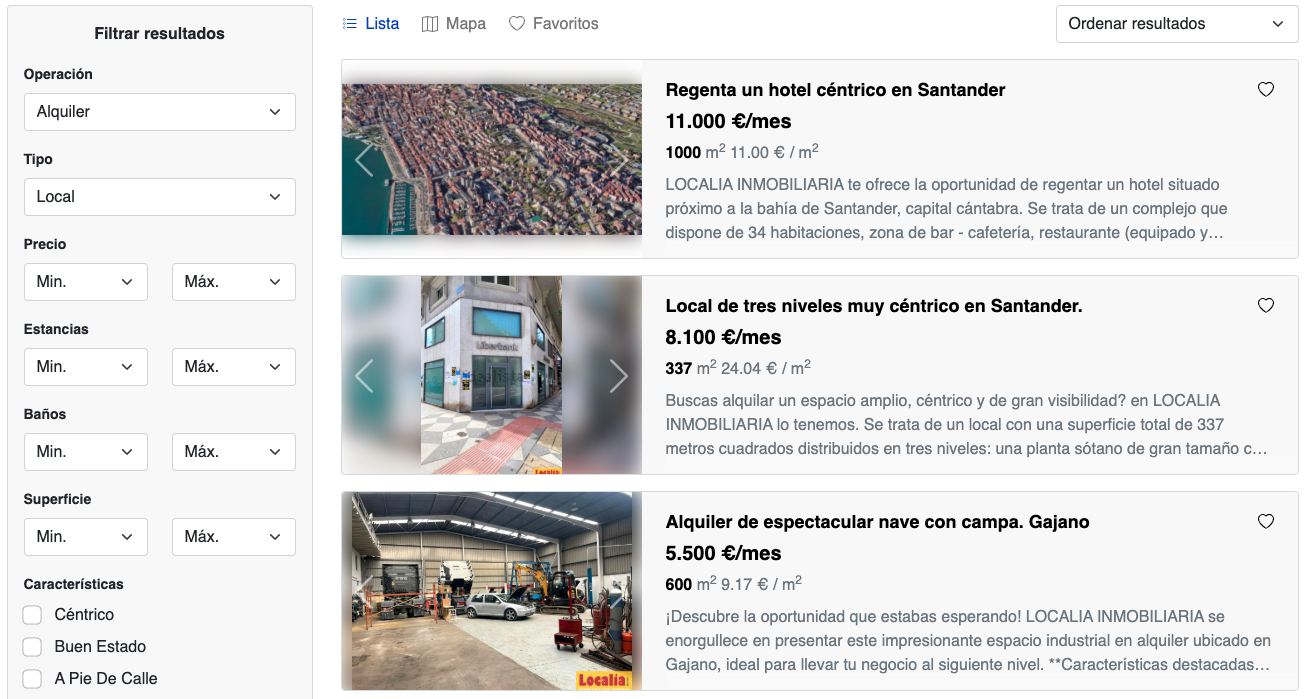Tick the A Pie De Calle checkbox
Image resolution: width=1307 pixels, height=699 pixels.
coord(32,679)
